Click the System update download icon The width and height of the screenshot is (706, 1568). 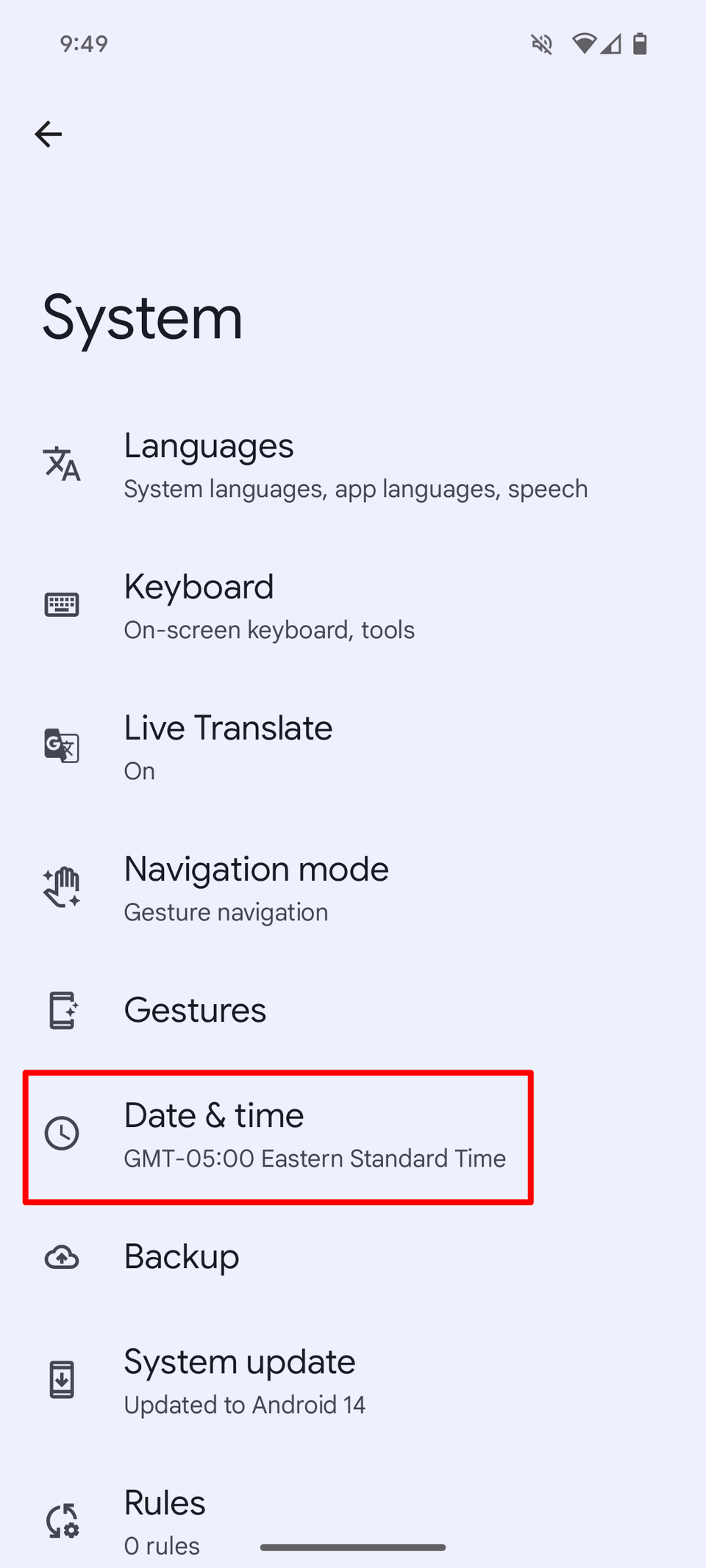[62, 1379]
